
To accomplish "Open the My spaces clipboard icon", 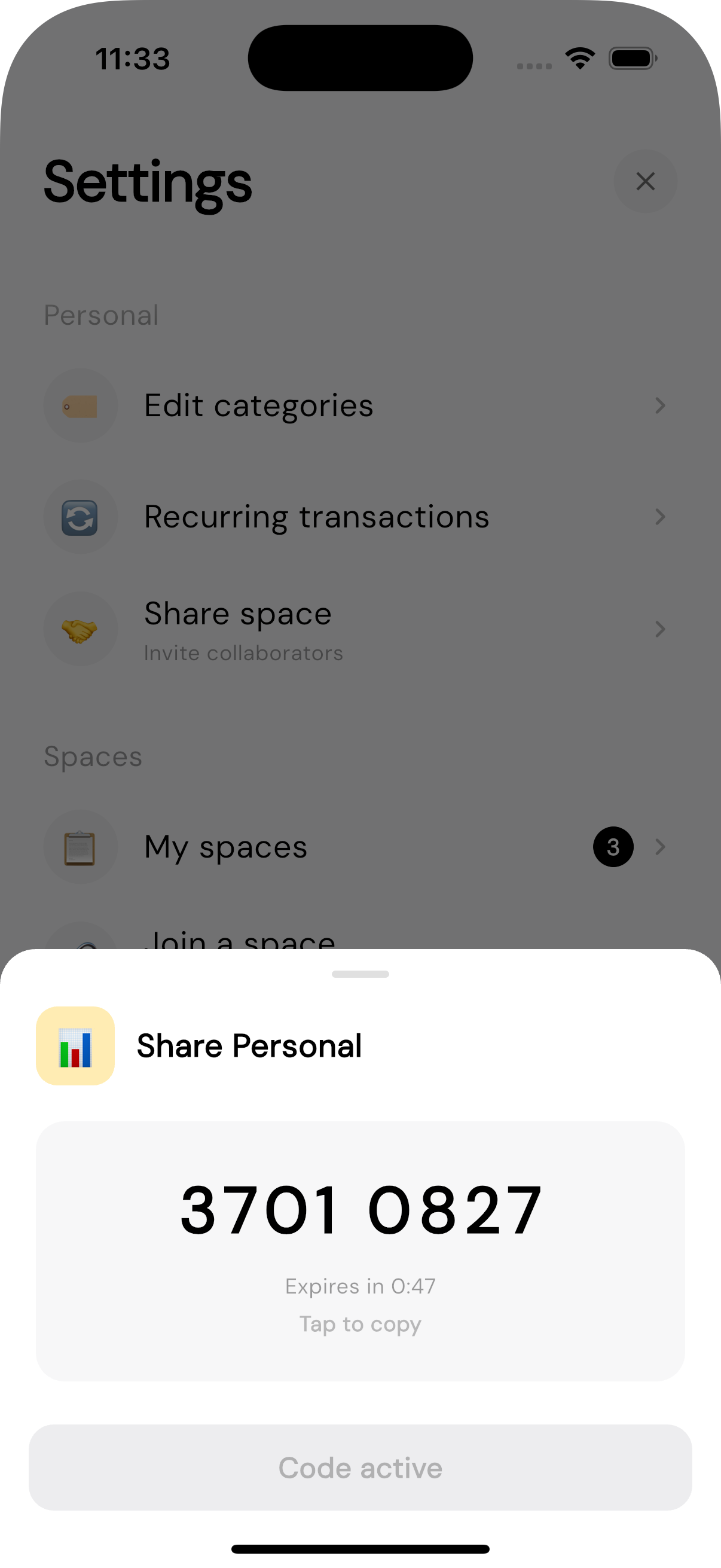I will (x=81, y=846).
